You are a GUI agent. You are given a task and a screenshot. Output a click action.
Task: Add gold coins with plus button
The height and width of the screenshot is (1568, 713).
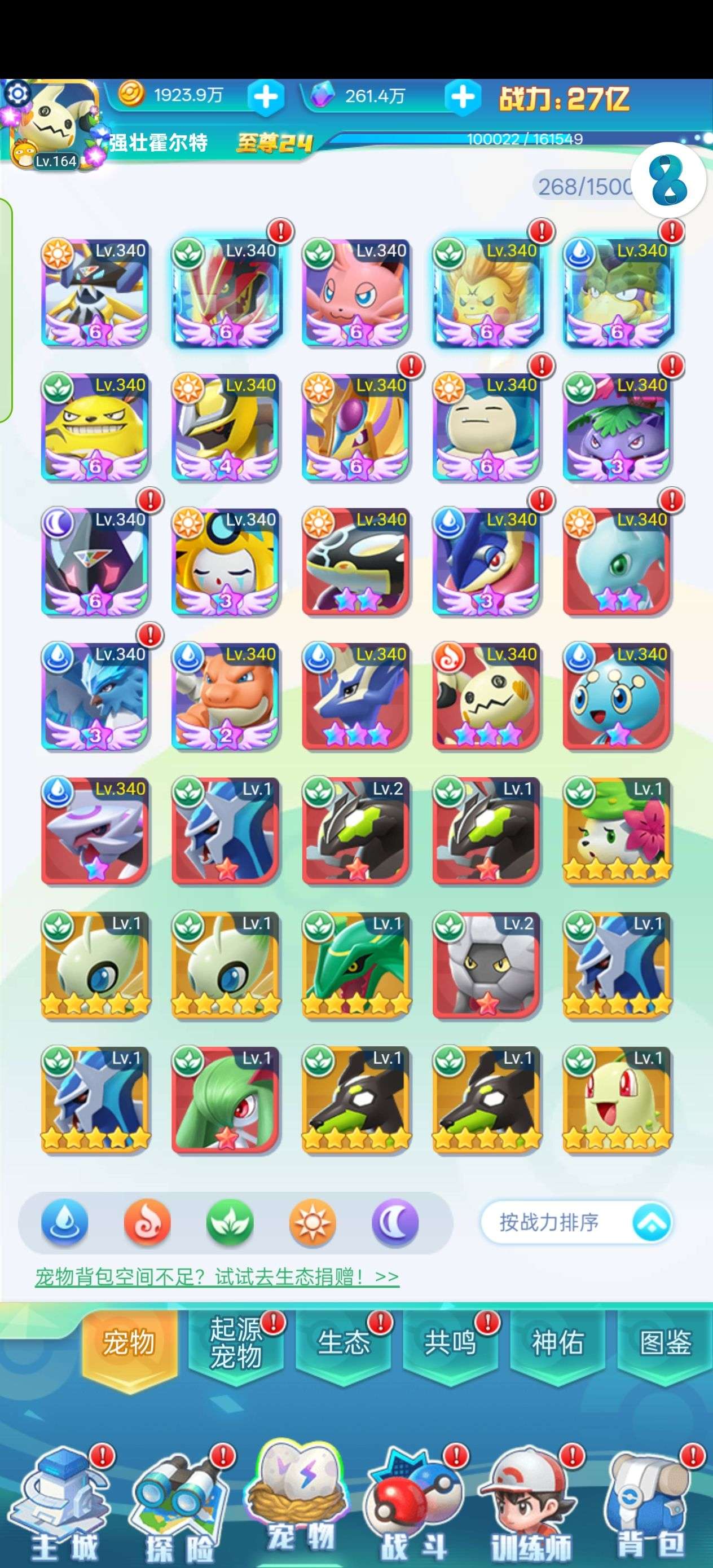266,97
